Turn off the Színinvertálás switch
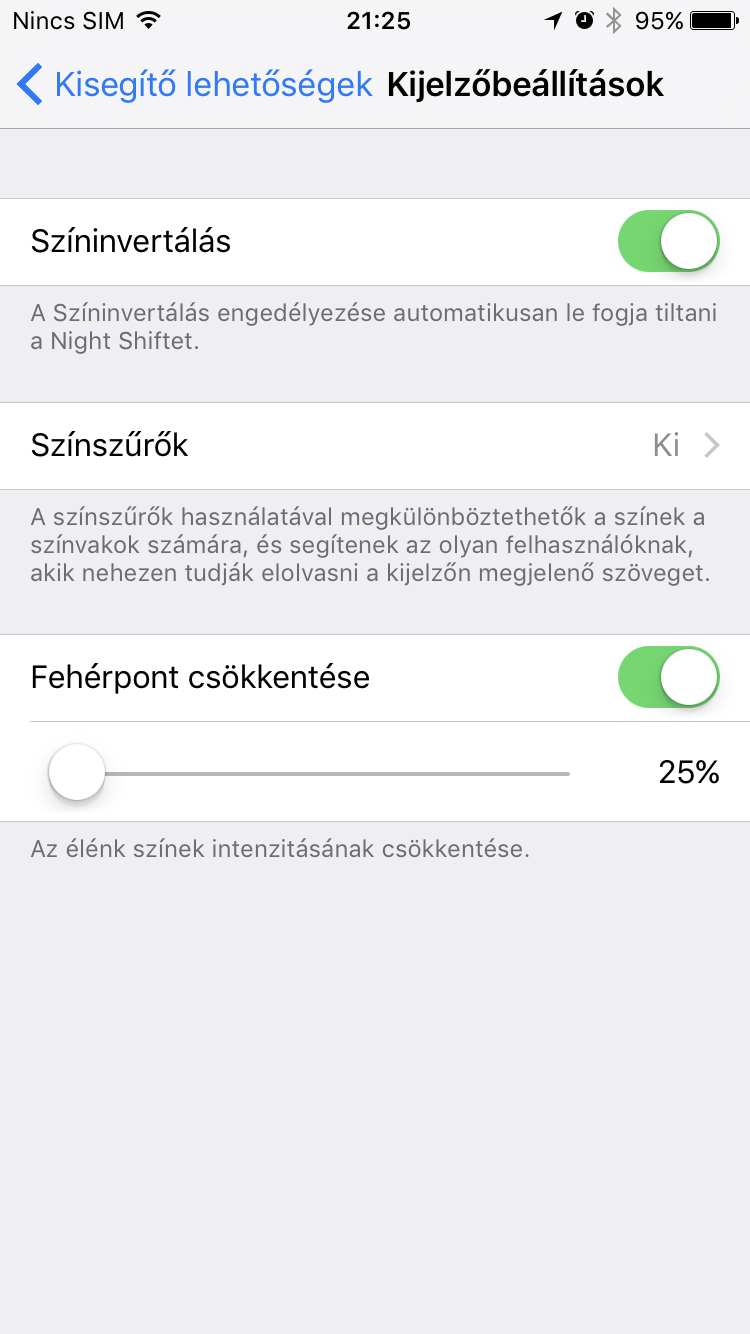The width and height of the screenshot is (750, 1334). (x=668, y=242)
